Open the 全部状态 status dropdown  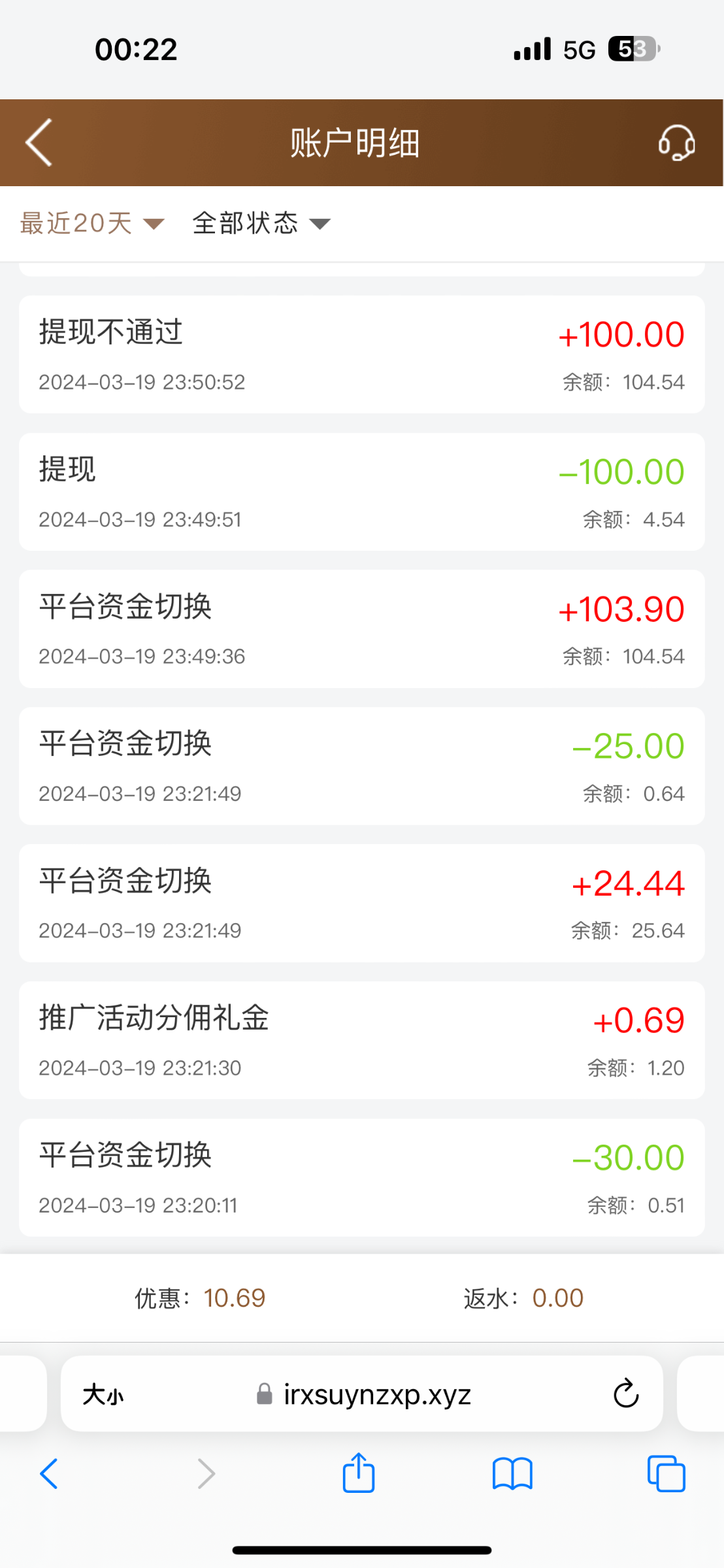pos(261,223)
